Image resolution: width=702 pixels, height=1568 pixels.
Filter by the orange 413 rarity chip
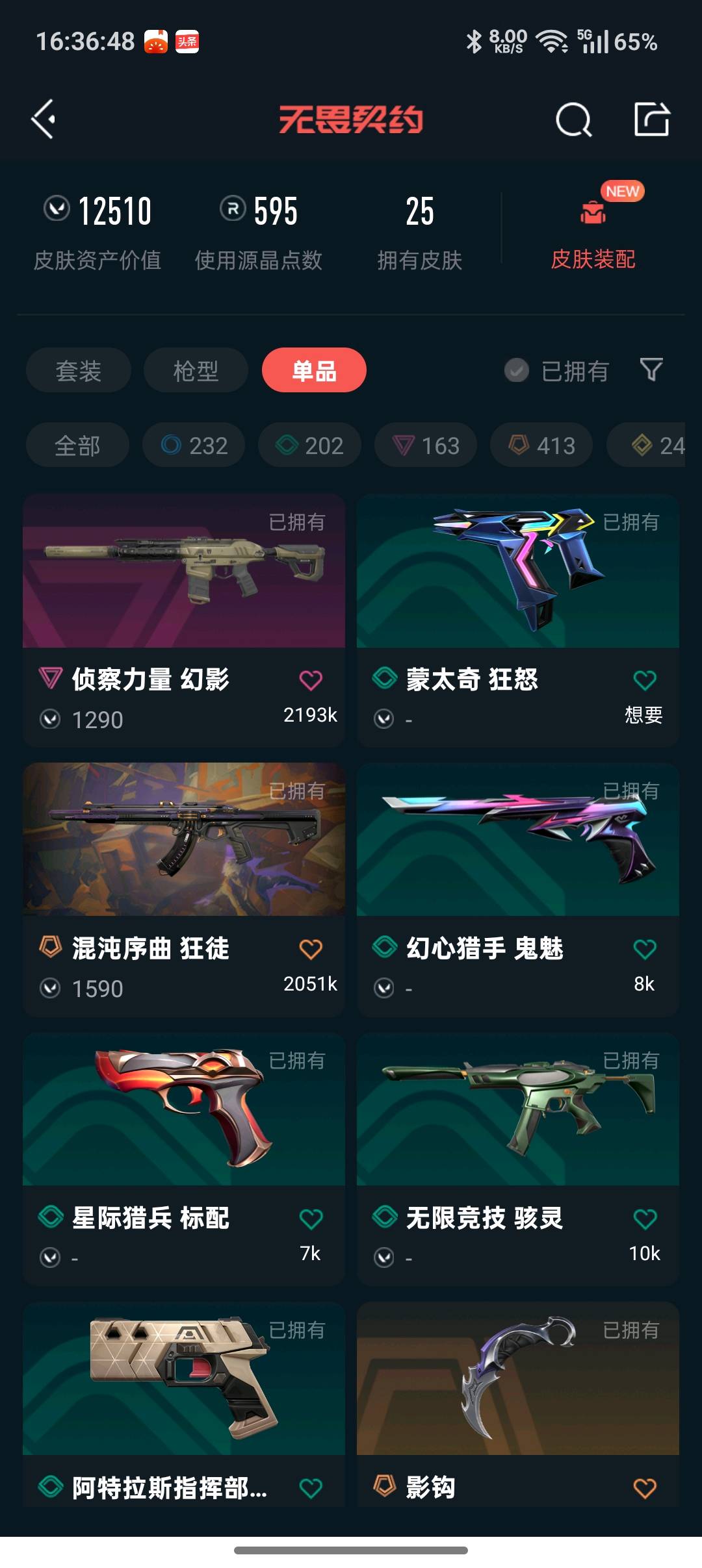pyautogui.click(x=541, y=445)
